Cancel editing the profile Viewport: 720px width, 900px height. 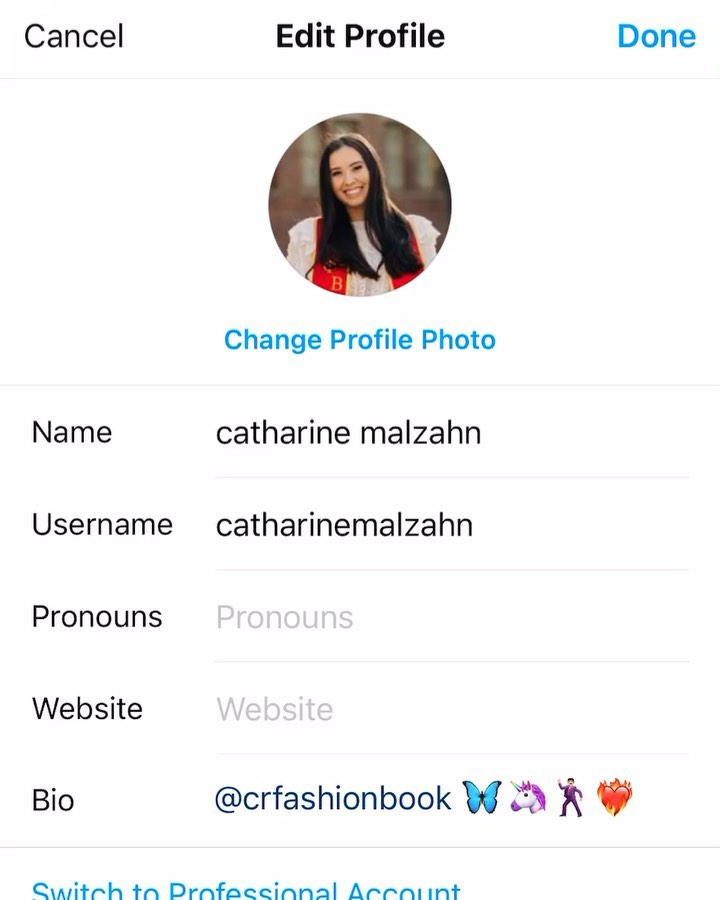(74, 37)
